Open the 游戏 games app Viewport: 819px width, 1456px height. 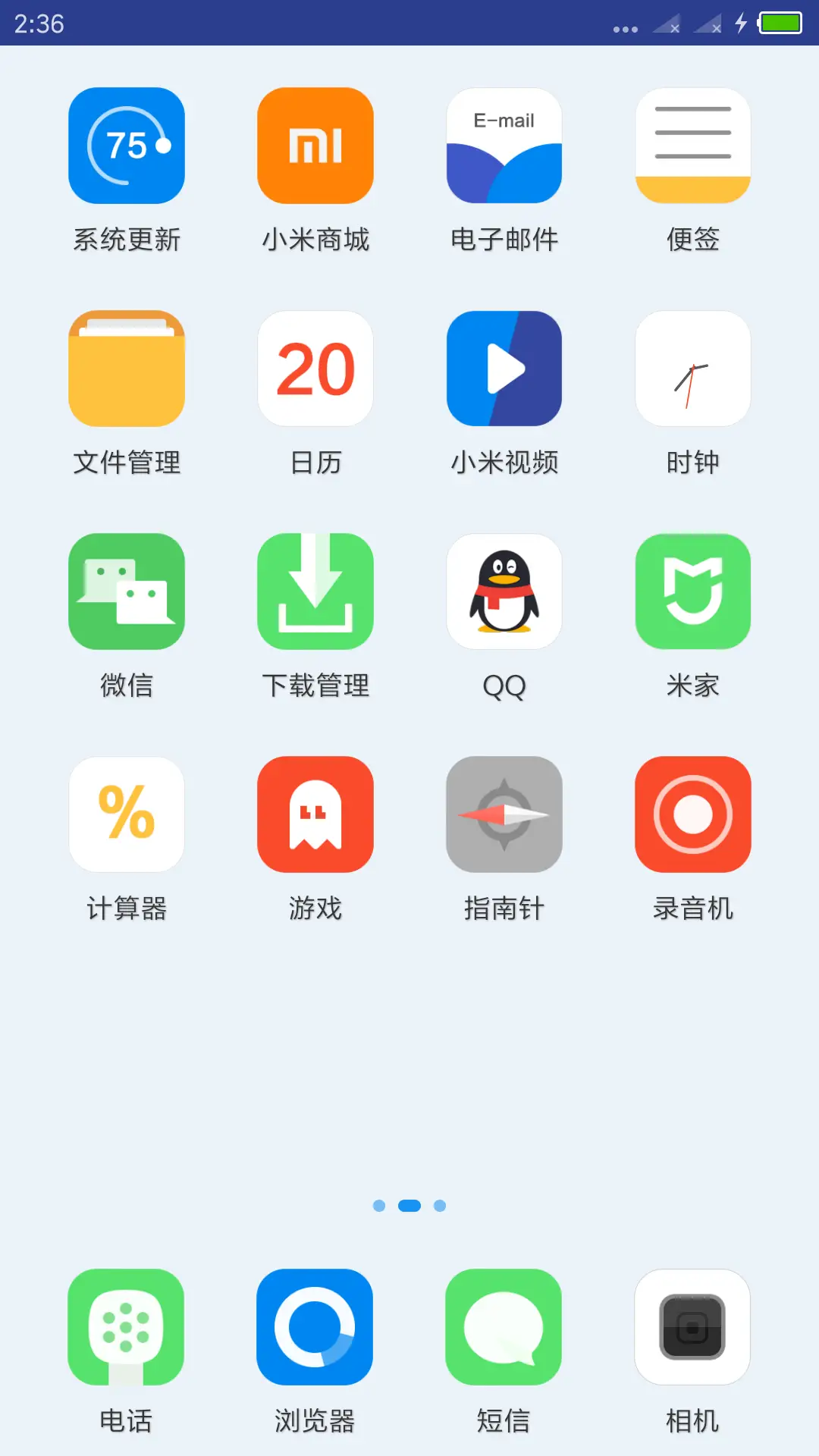(315, 813)
